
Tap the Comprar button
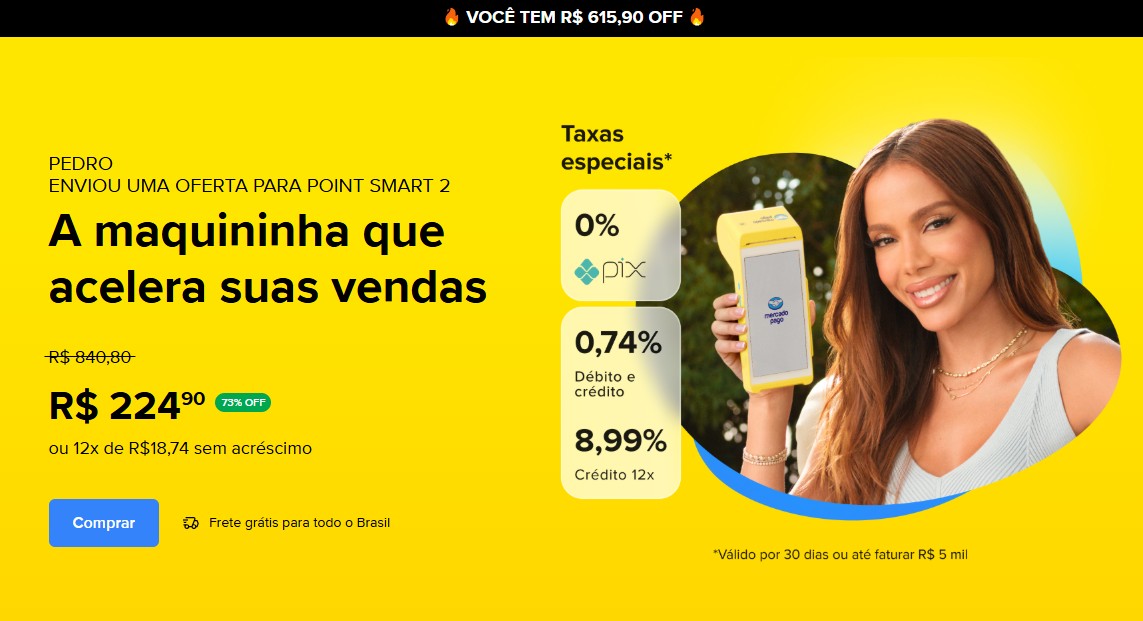[104, 523]
